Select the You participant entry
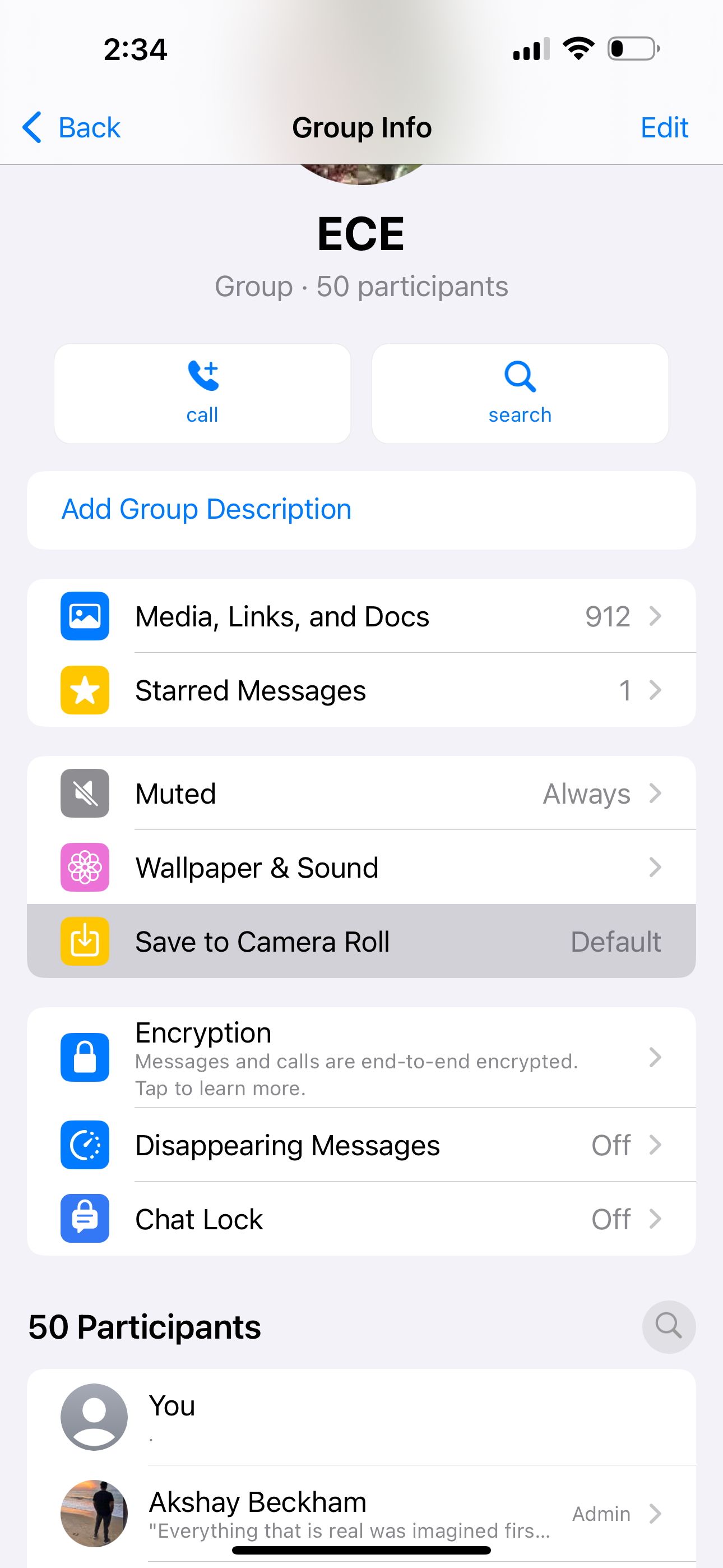The image size is (723, 1568). point(361,1412)
